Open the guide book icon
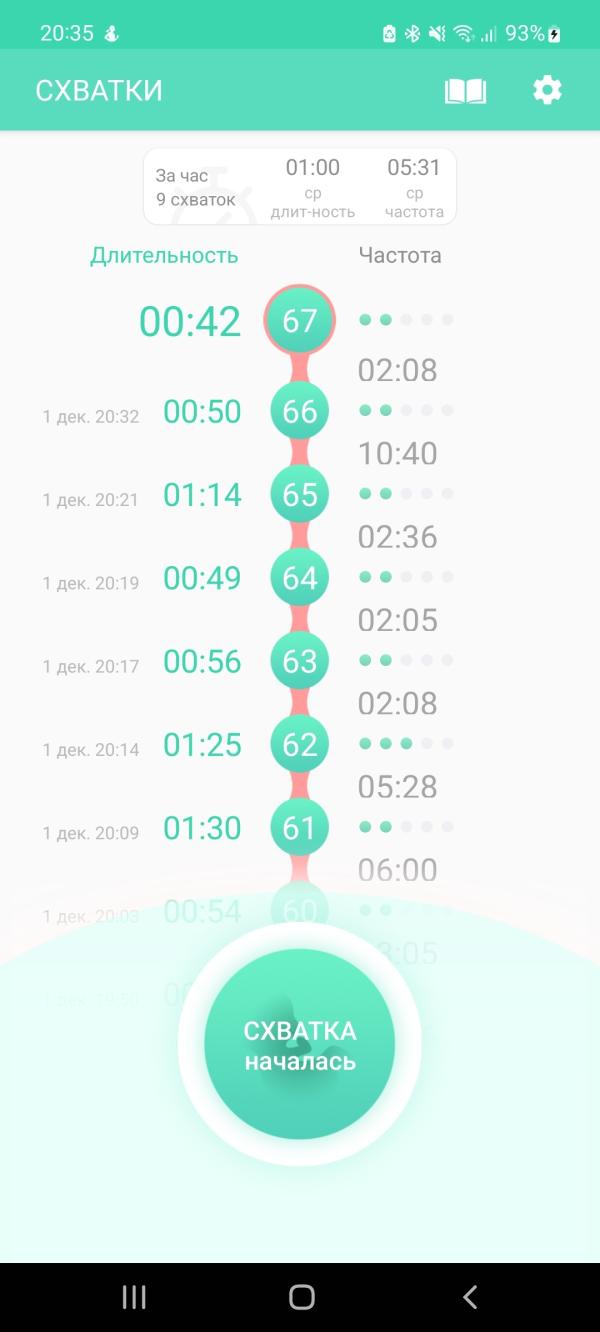Image resolution: width=600 pixels, height=1332 pixels. click(x=465, y=91)
